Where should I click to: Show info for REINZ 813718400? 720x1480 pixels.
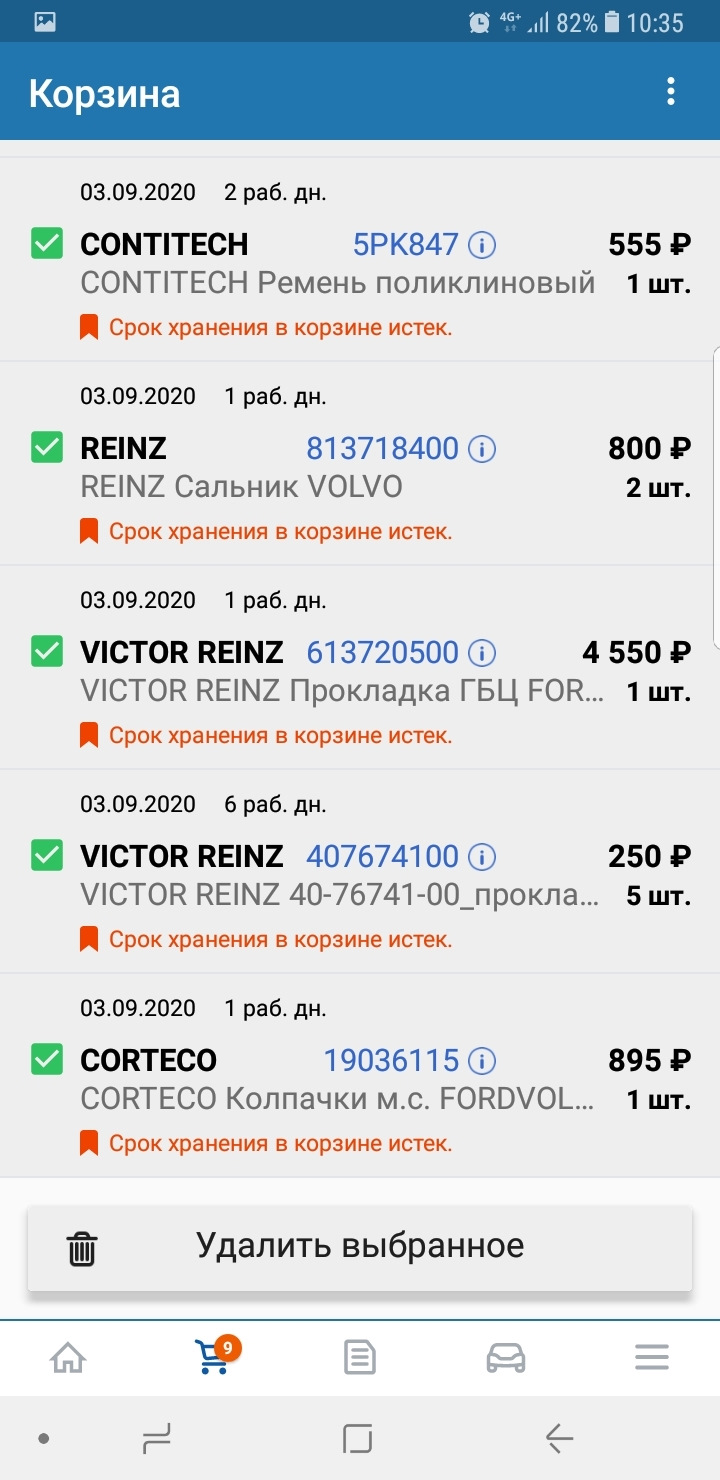pos(483,448)
